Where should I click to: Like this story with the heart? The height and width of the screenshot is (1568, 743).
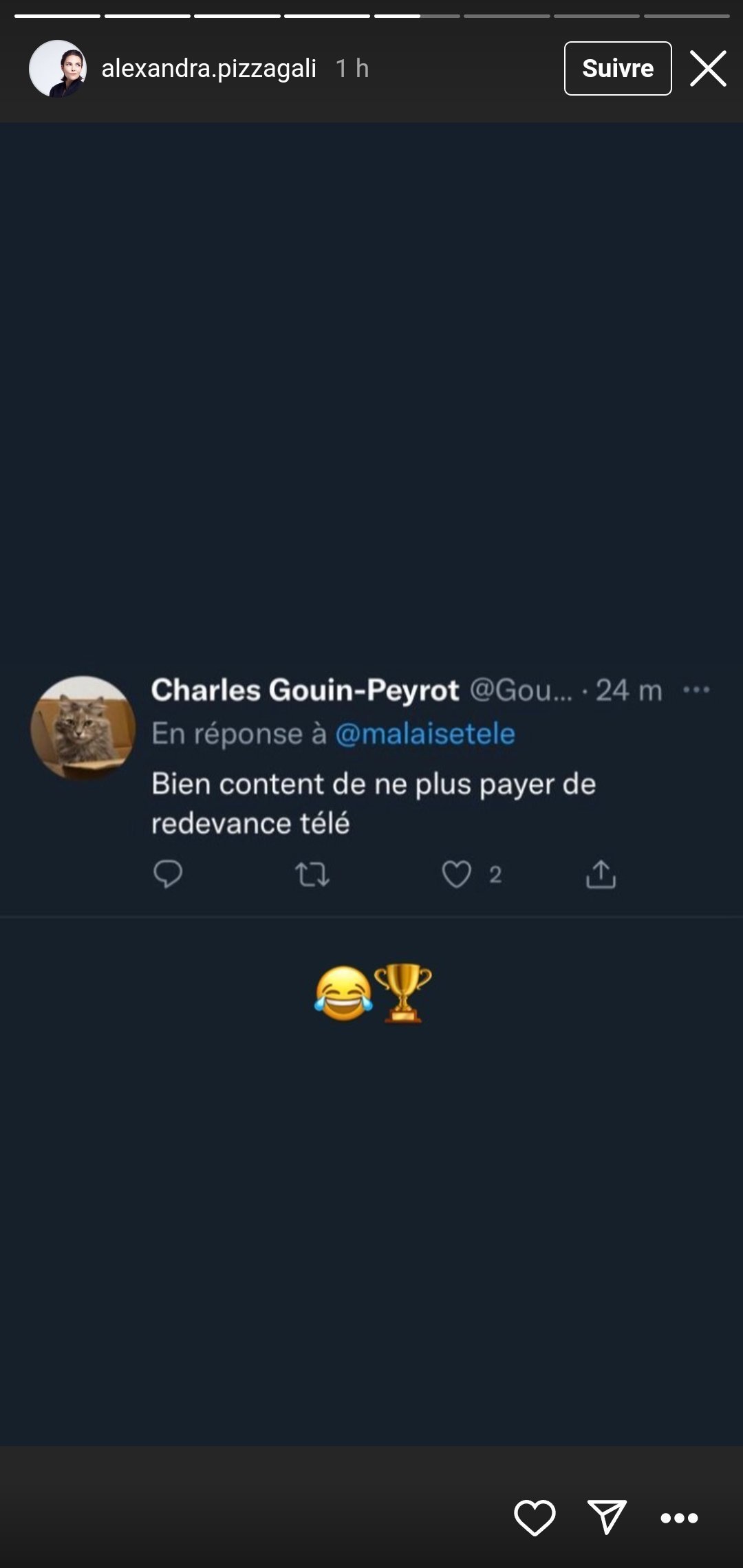[535, 1517]
